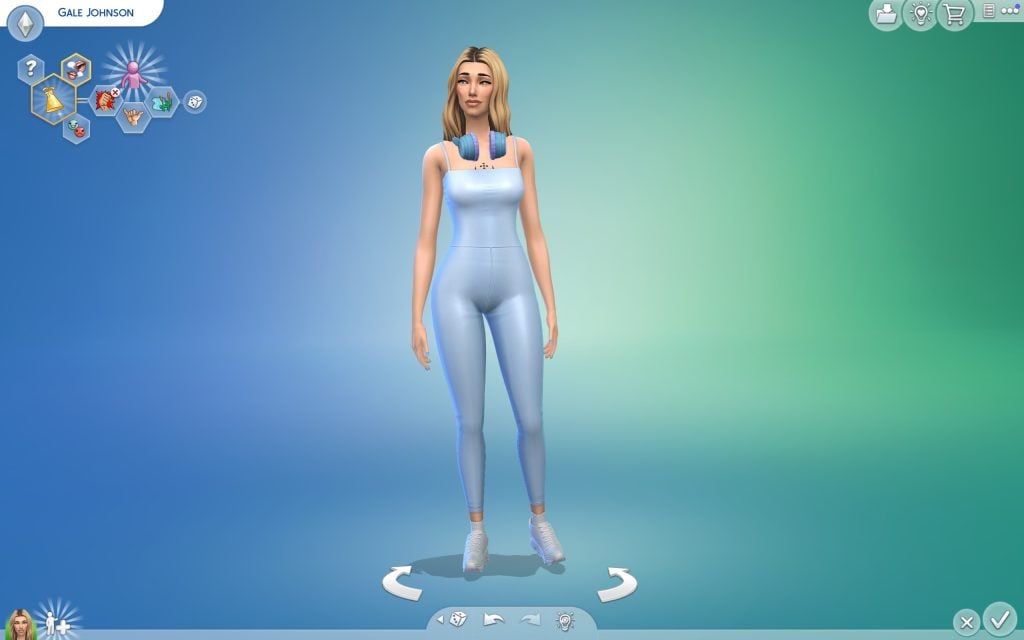Rotate the Sim with the left curved arrow

402,582
